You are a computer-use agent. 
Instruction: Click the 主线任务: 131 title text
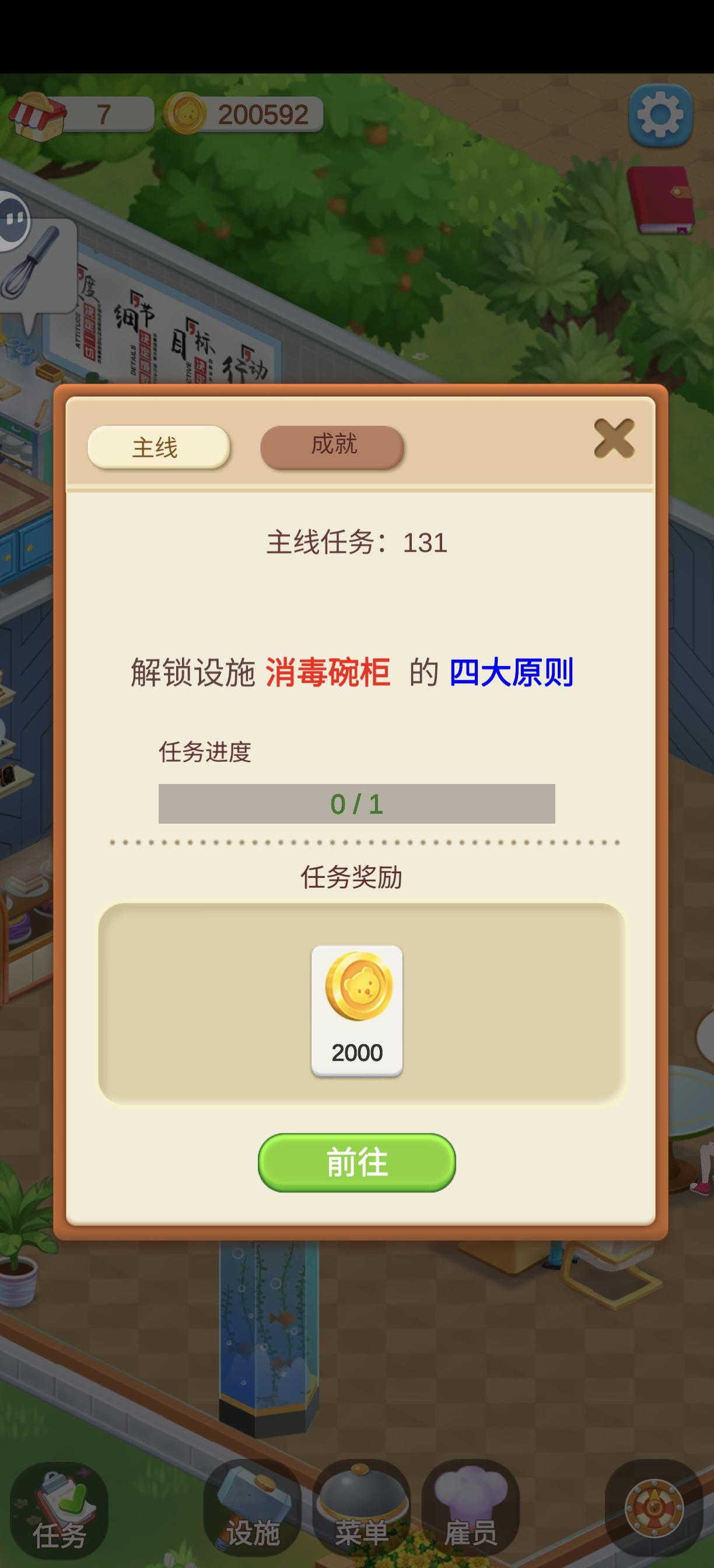pyautogui.click(x=356, y=546)
